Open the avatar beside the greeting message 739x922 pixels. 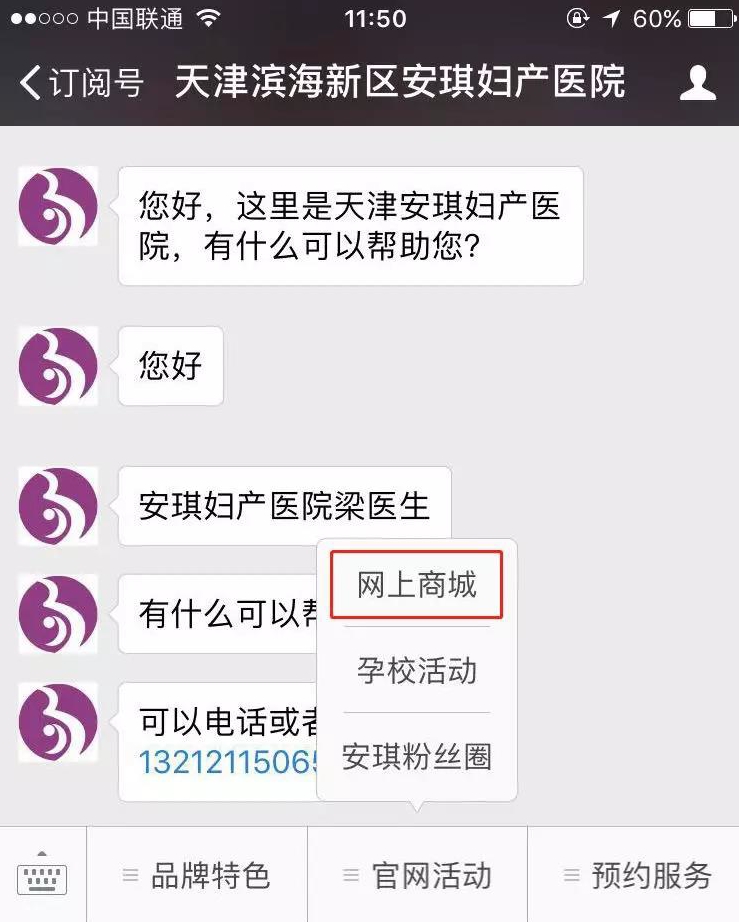point(58,207)
